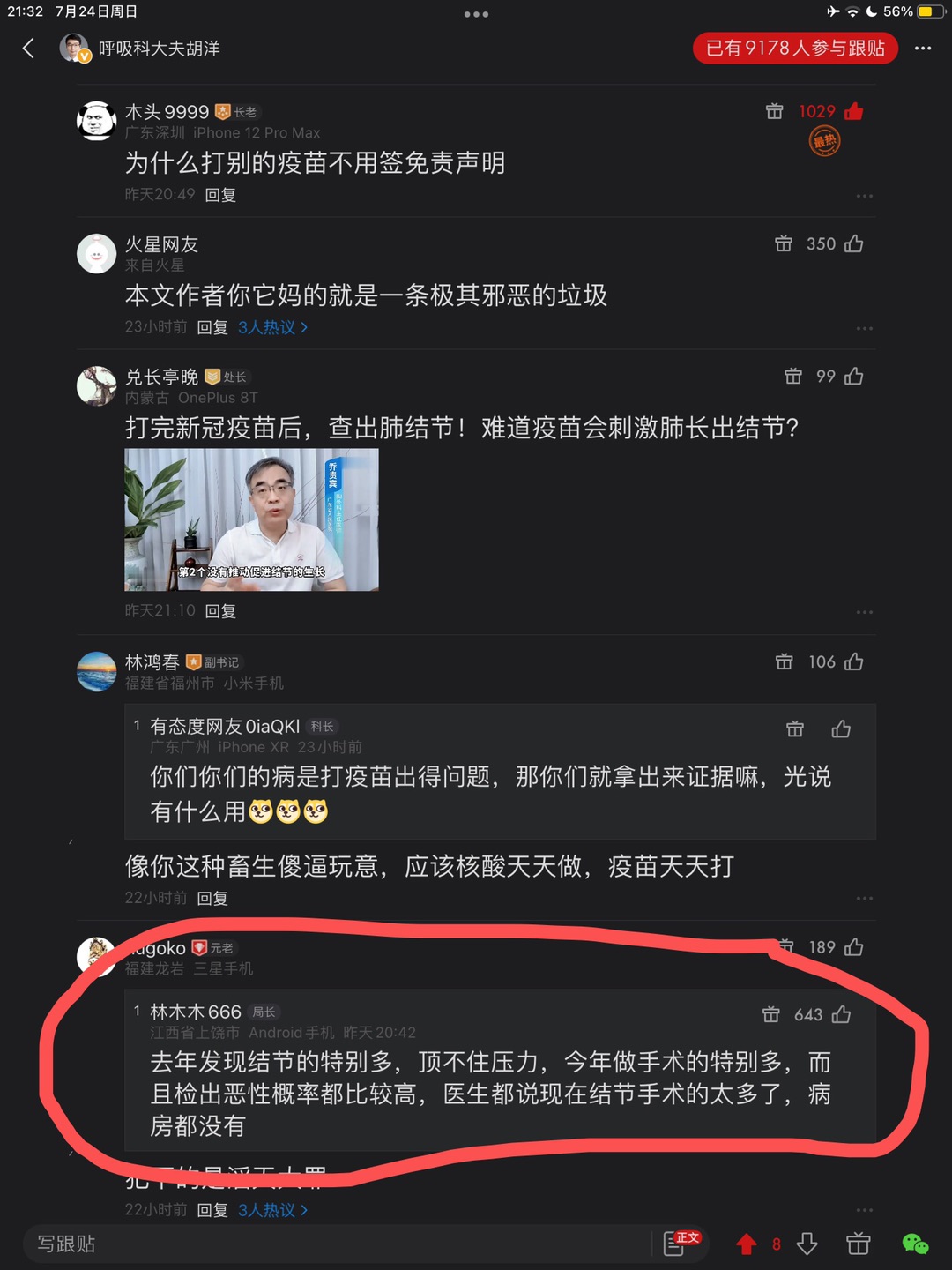Upvote the article with red arrow
This screenshot has width=952, height=1270.
(x=747, y=1244)
